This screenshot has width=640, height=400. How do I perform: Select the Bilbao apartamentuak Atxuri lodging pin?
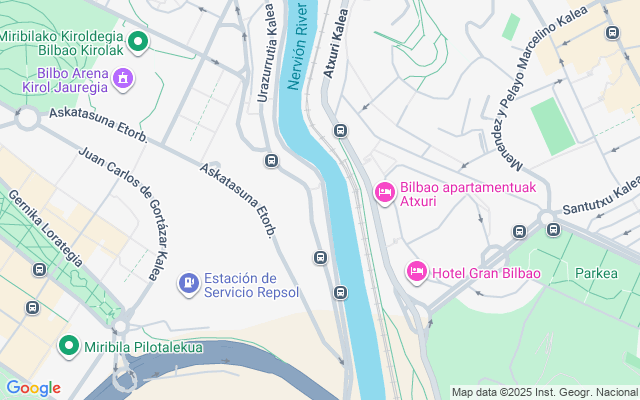pos(384,193)
